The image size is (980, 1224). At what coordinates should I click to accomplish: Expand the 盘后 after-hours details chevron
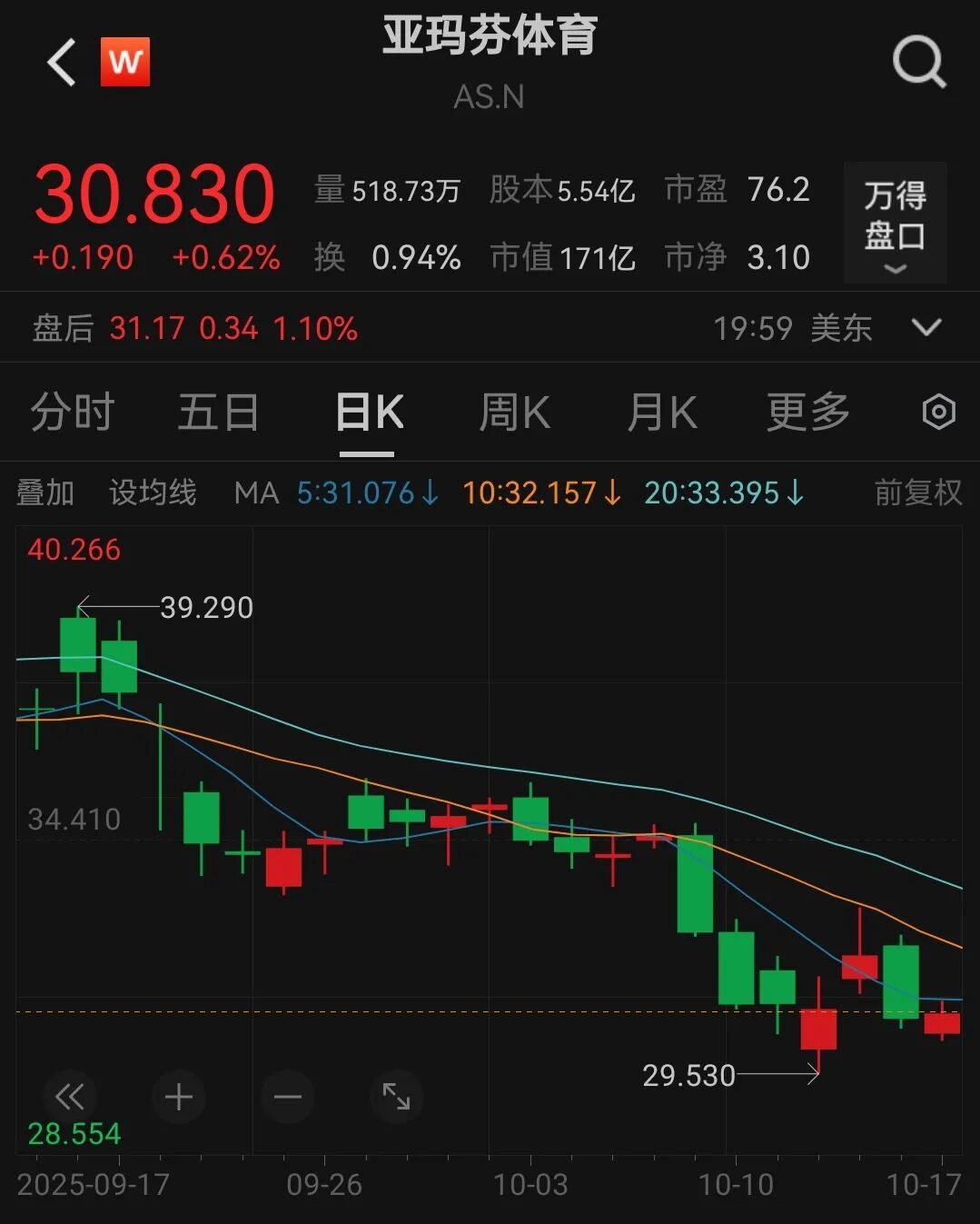[x=926, y=327]
